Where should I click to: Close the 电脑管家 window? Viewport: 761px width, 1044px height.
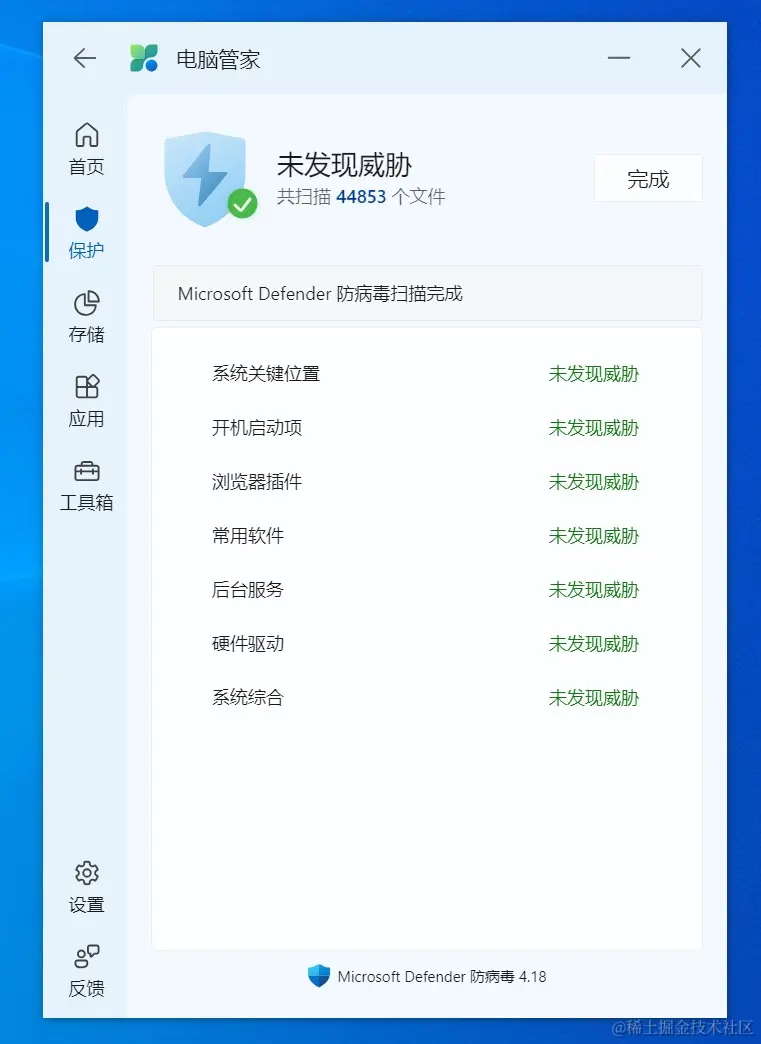pos(690,58)
